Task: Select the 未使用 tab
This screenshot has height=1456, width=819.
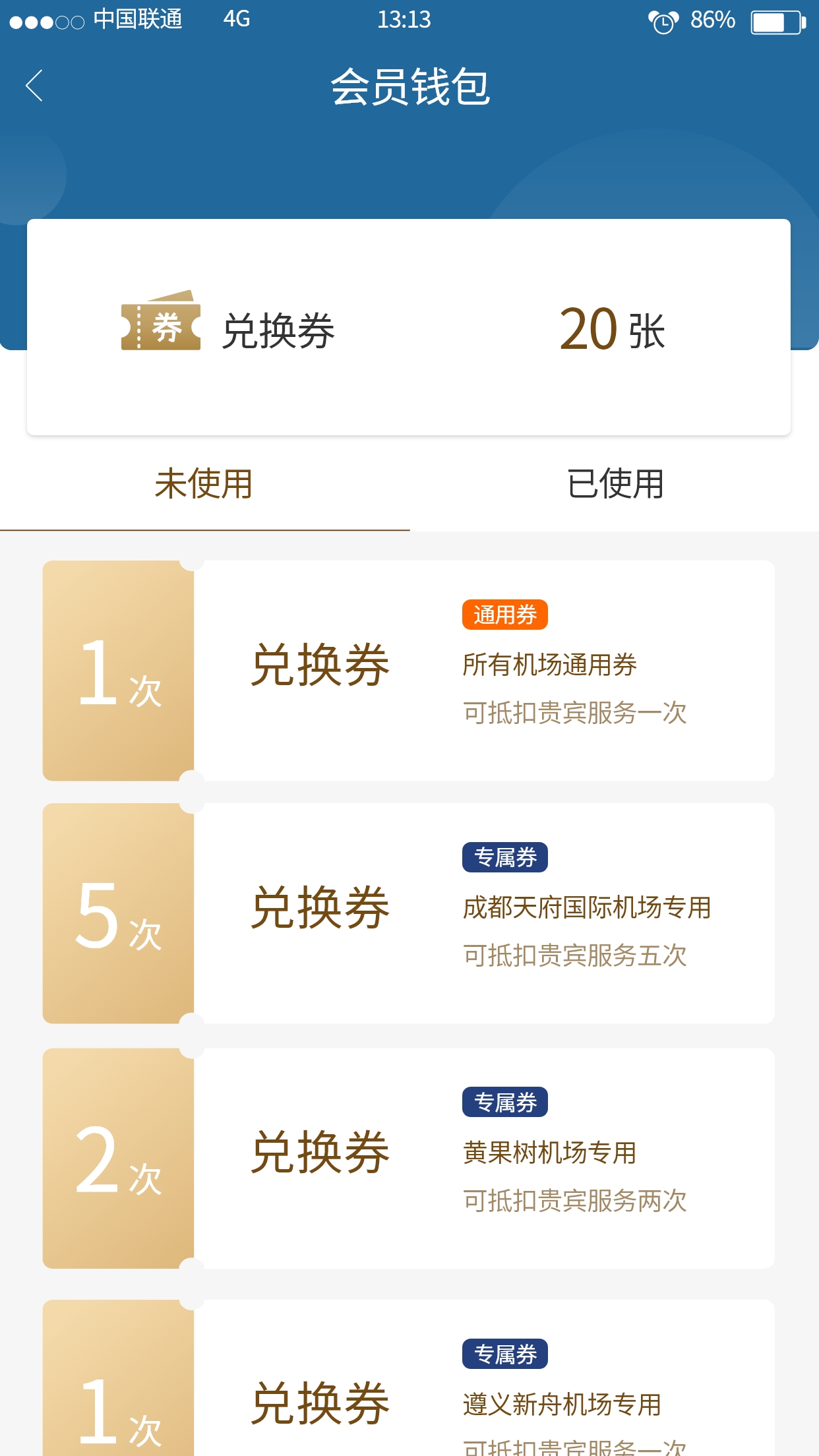Action: tap(204, 484)
